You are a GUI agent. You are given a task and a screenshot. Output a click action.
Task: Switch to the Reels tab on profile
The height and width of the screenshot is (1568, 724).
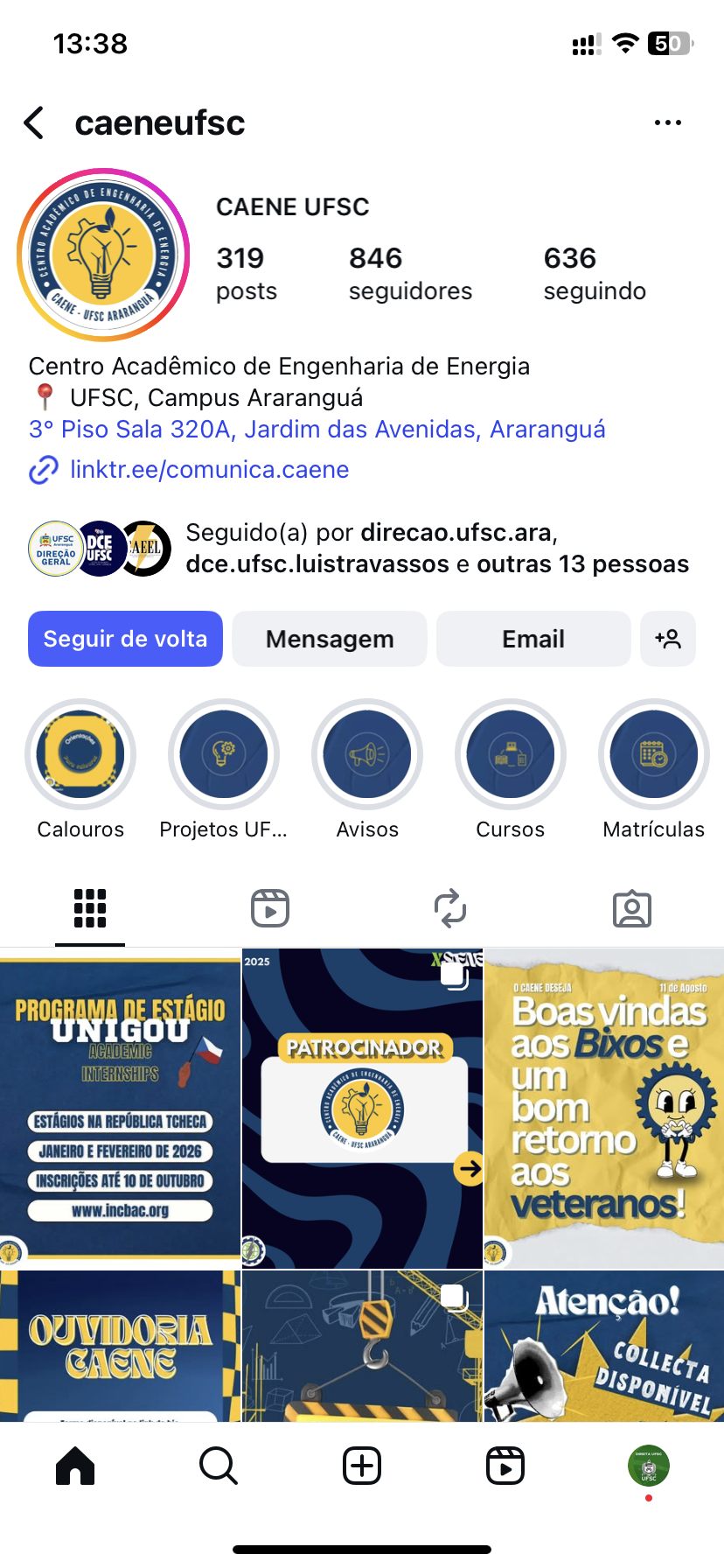point(270,909)
